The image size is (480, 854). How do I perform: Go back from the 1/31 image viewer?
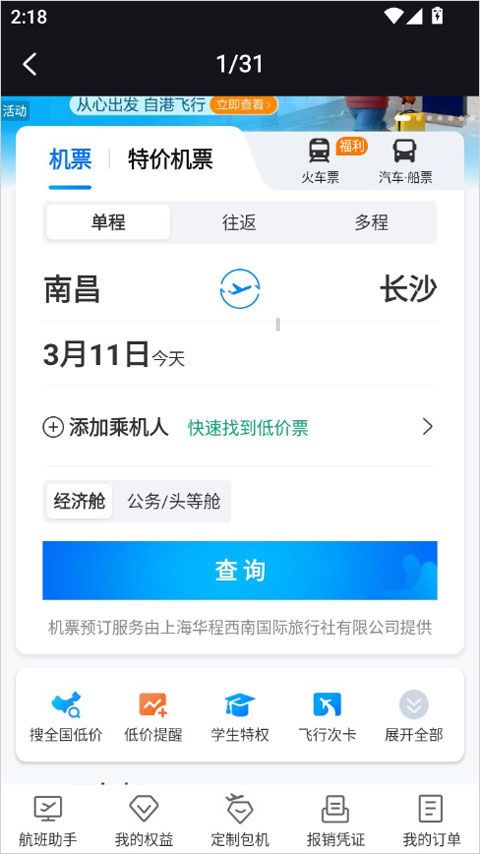pyautogui.click(x=30, y=64)
